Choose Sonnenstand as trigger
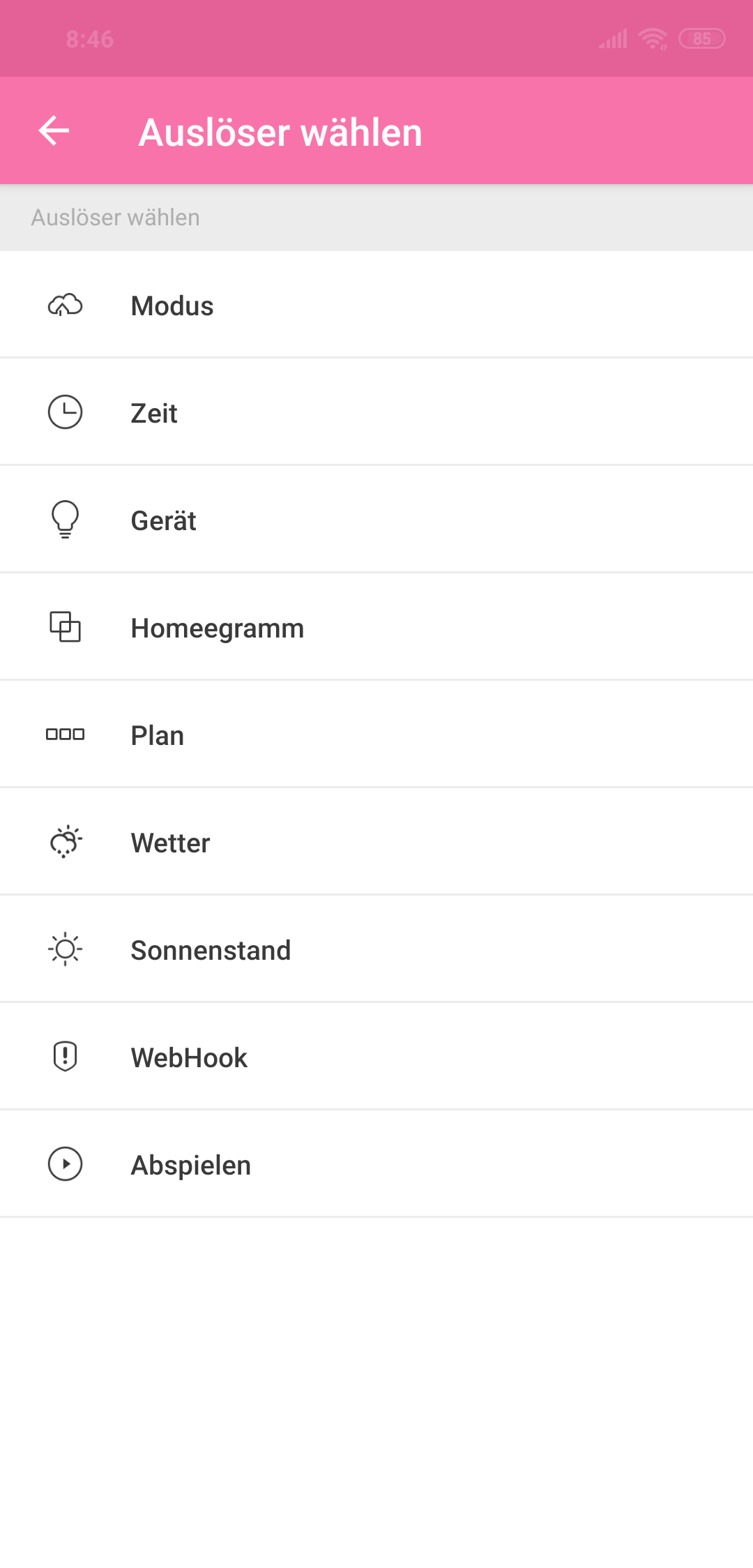The height and width of the screenshot is (1568, 753). click(376, 949)
